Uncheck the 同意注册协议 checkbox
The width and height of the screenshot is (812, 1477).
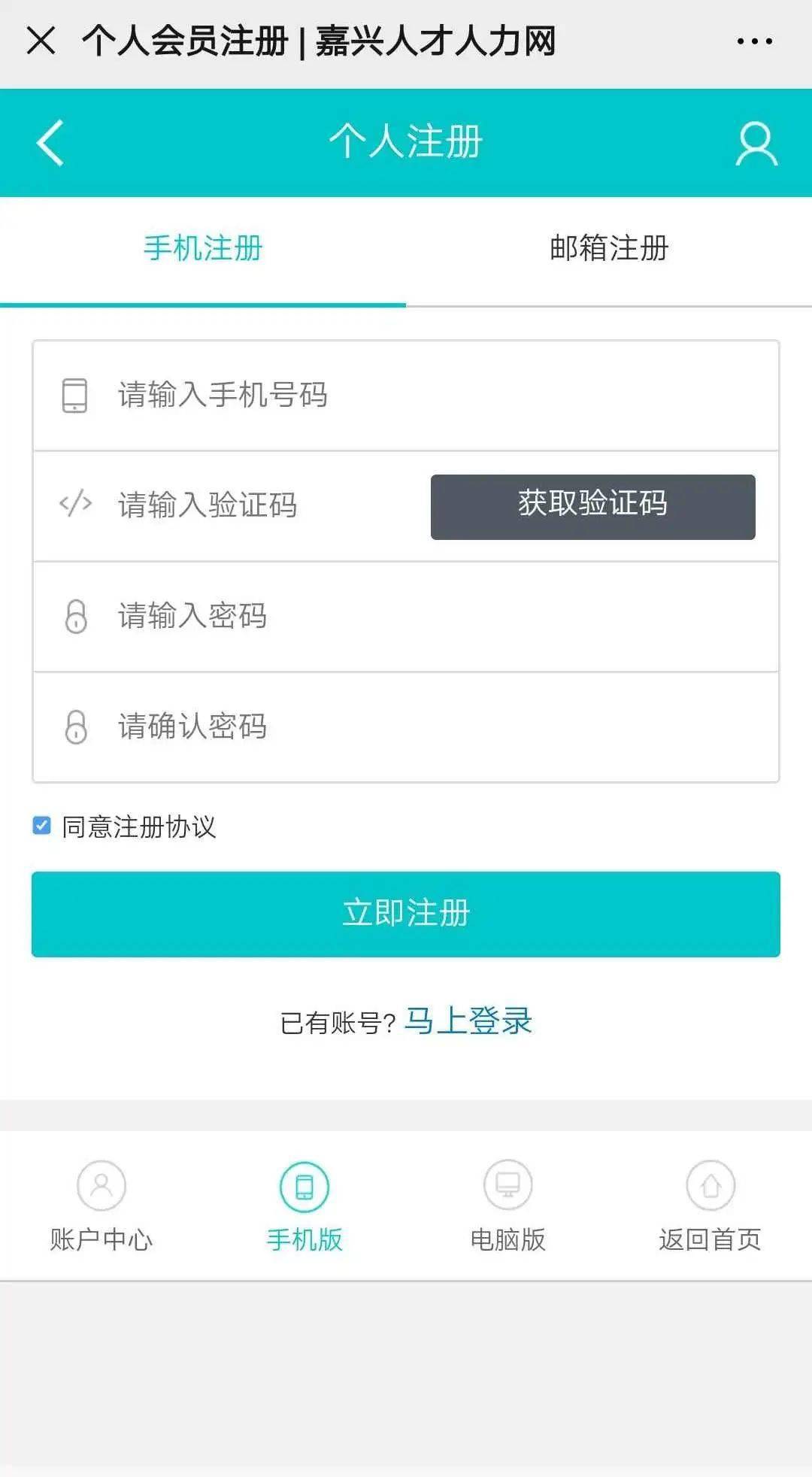click(x=42, y=826)
